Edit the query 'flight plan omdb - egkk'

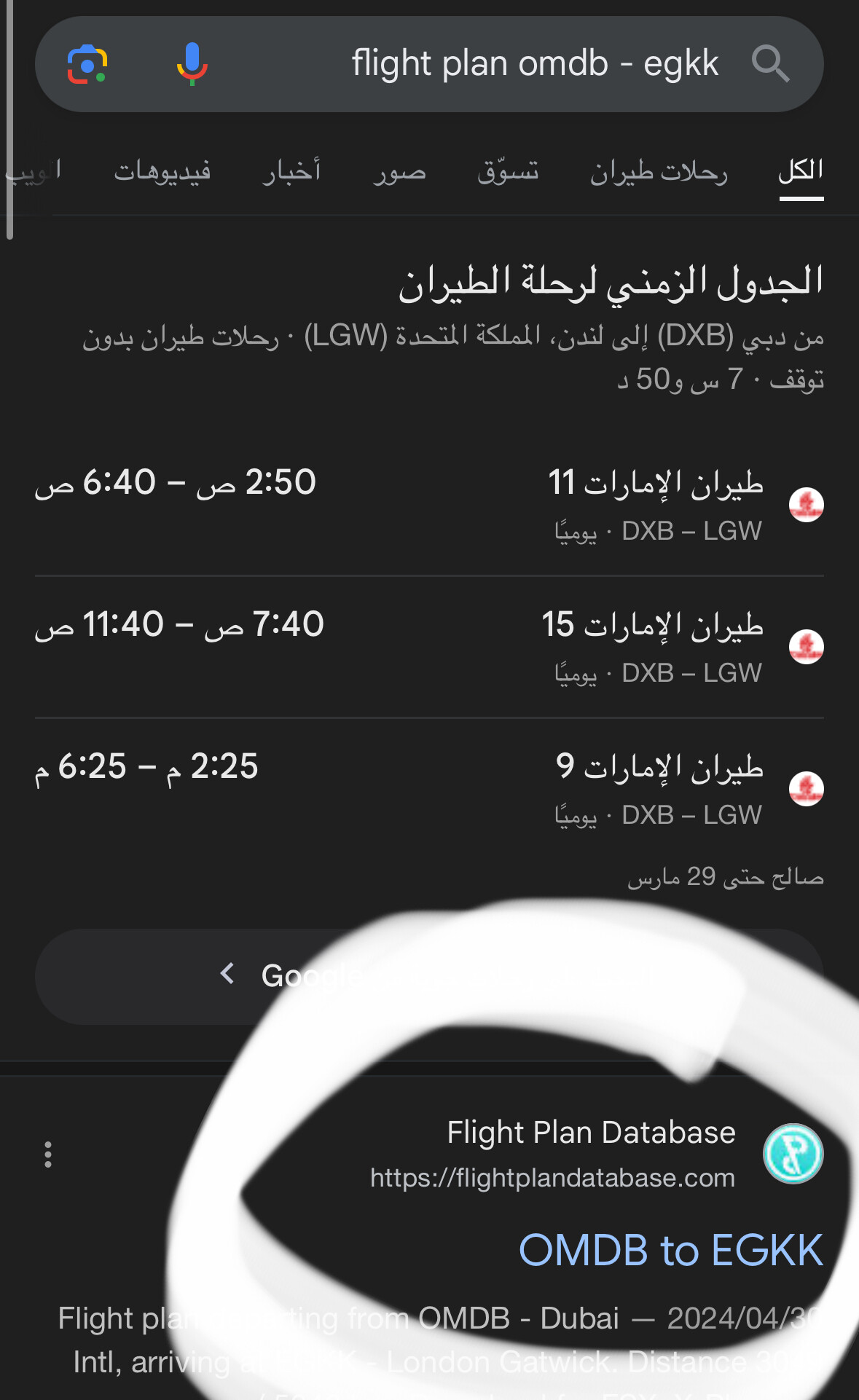click(x=535, y=64)
